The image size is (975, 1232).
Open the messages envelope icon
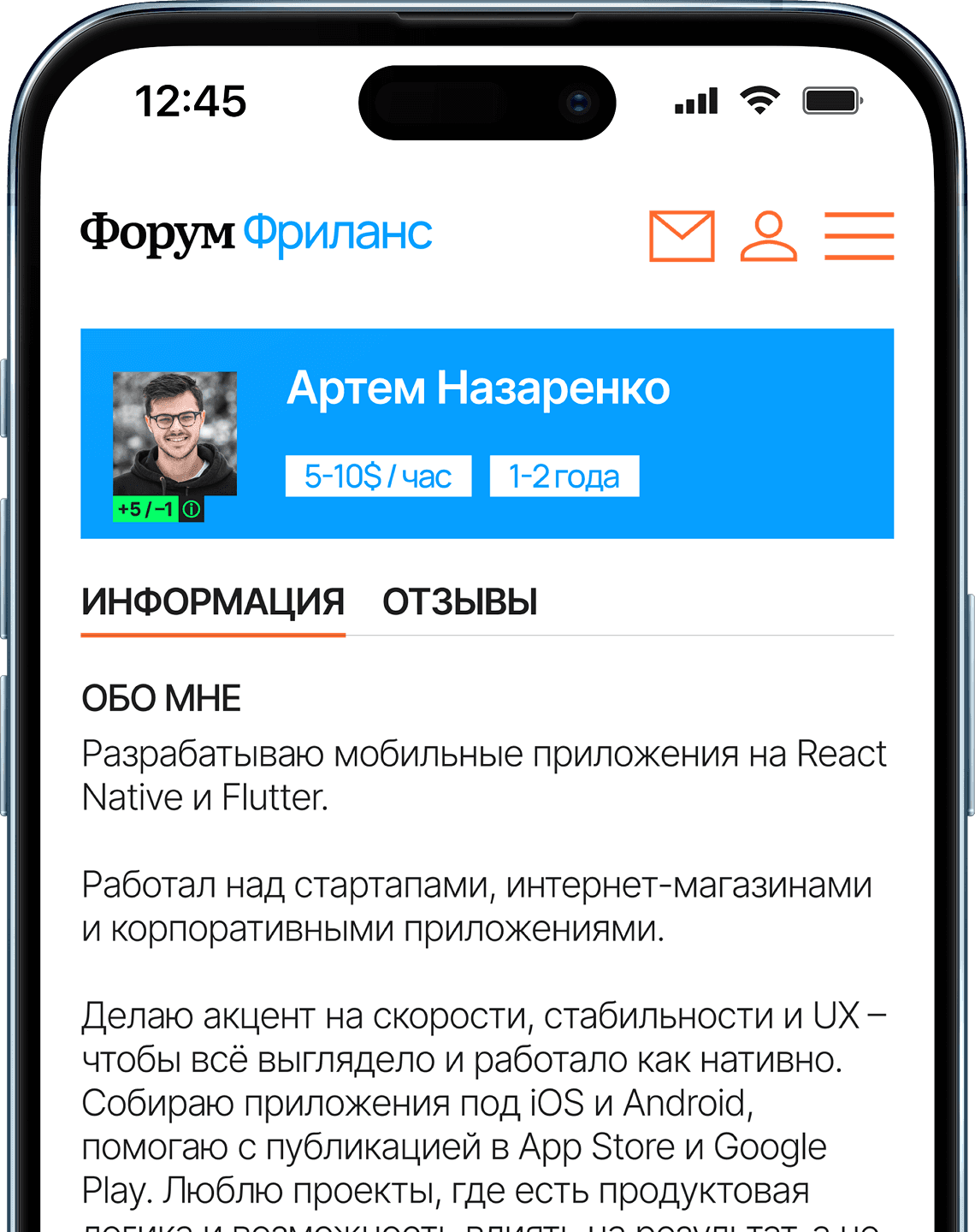pos(682,235)
